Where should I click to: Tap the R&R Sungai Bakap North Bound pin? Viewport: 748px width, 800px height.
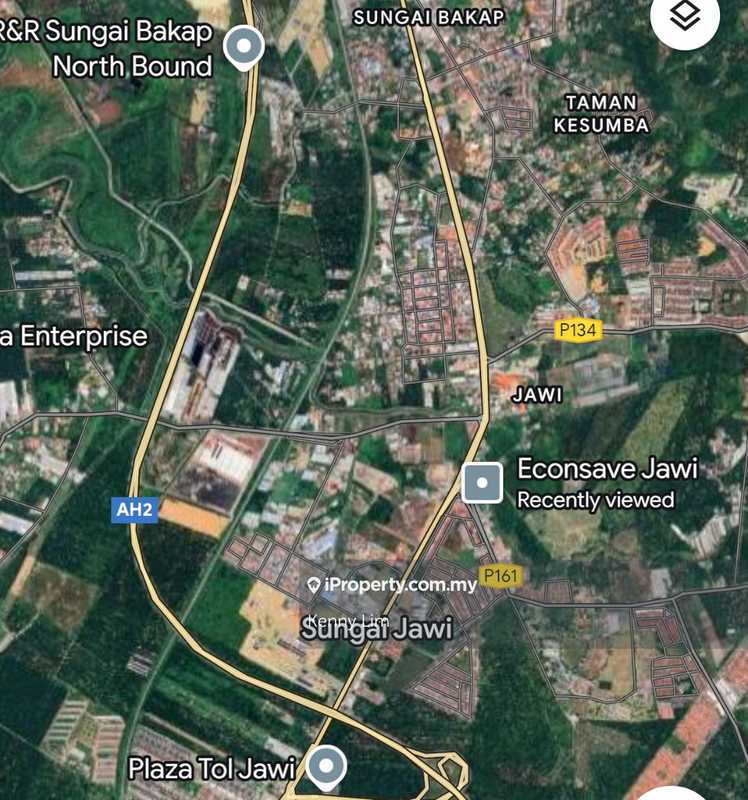(243, 46)
